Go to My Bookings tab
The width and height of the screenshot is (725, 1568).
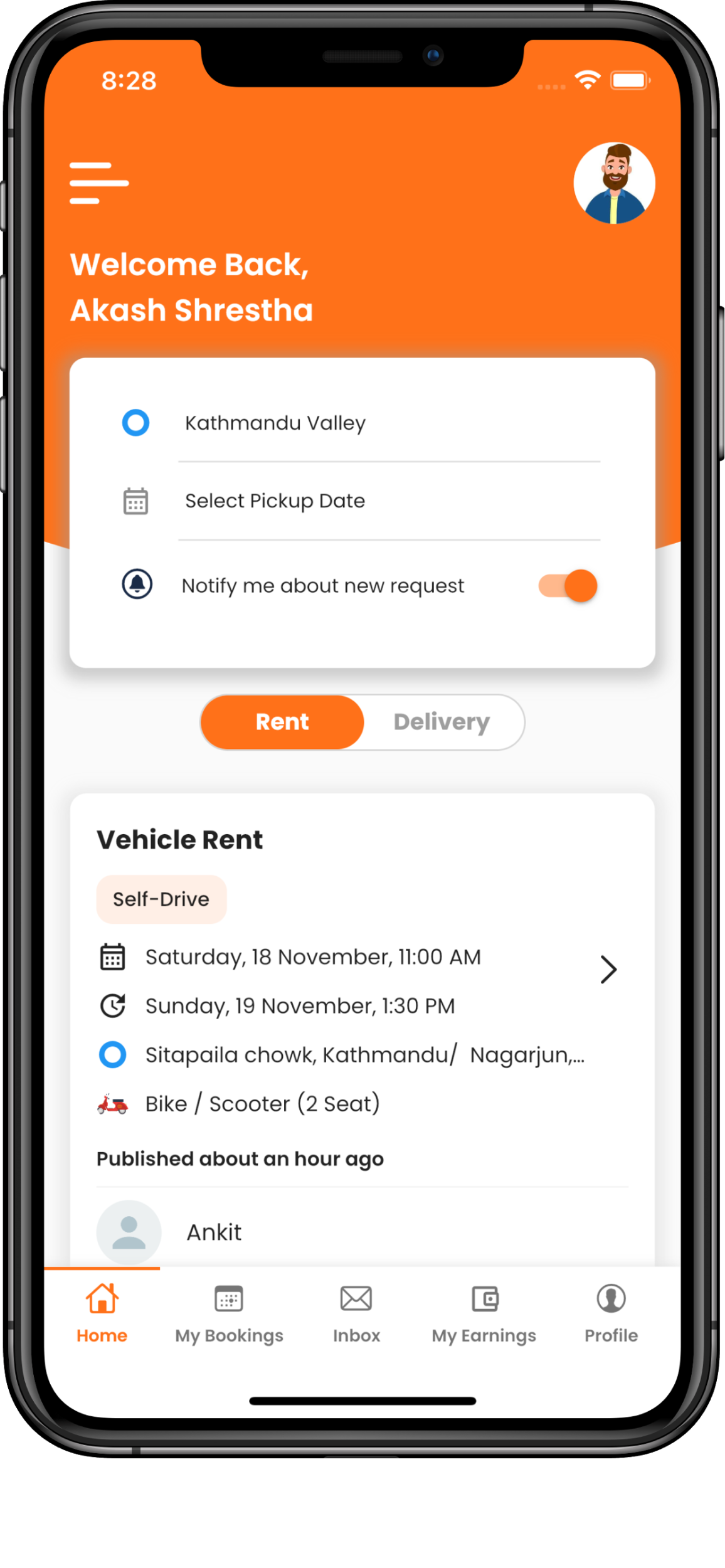pyautogui.click(x=229, y=1312)
